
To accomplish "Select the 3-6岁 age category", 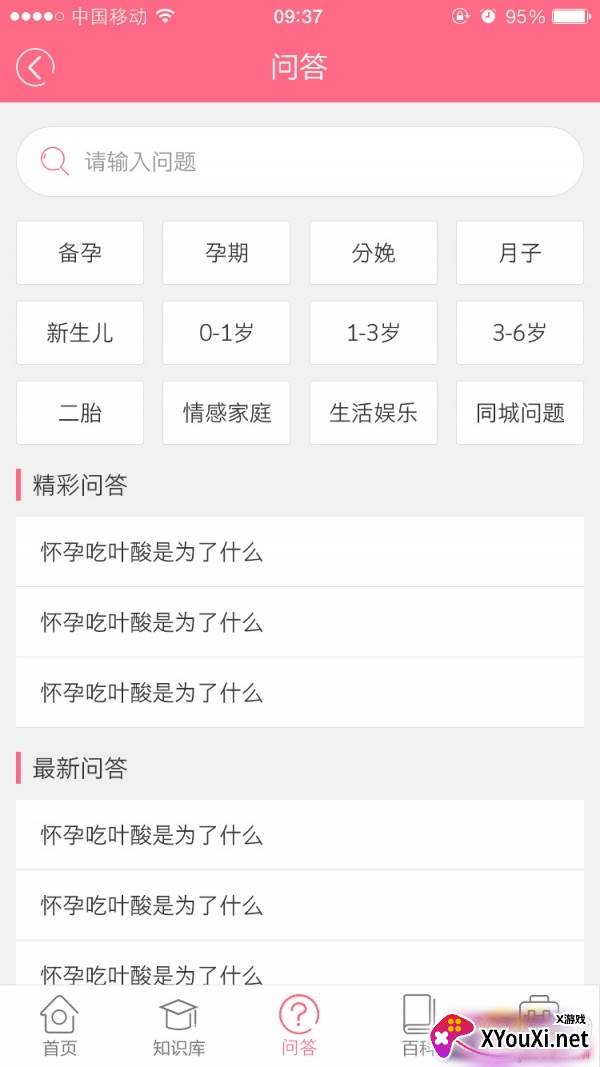I will click(520, 333).
